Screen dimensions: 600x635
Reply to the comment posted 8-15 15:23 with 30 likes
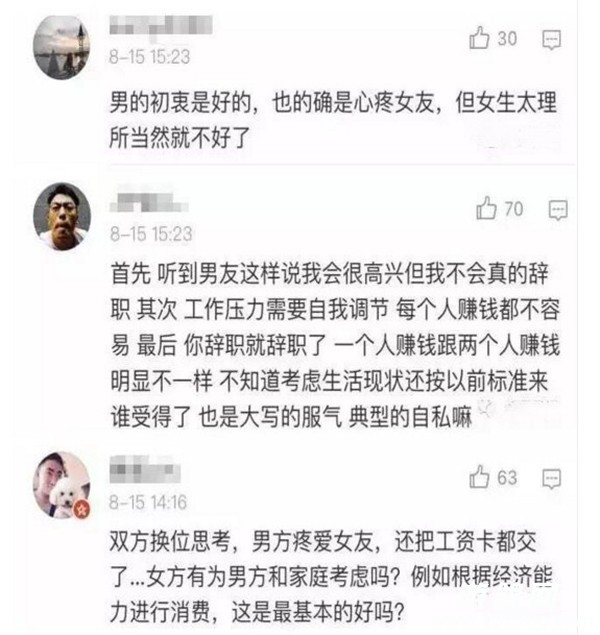(x=551, y=40)
